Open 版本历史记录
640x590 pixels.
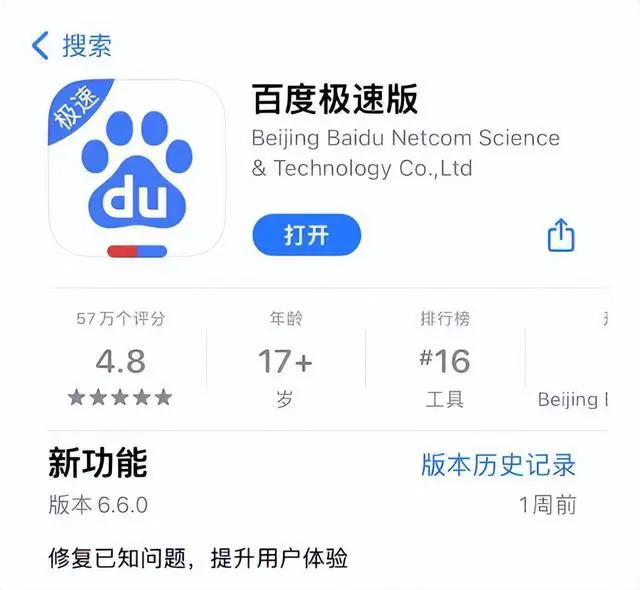point(497,465)
